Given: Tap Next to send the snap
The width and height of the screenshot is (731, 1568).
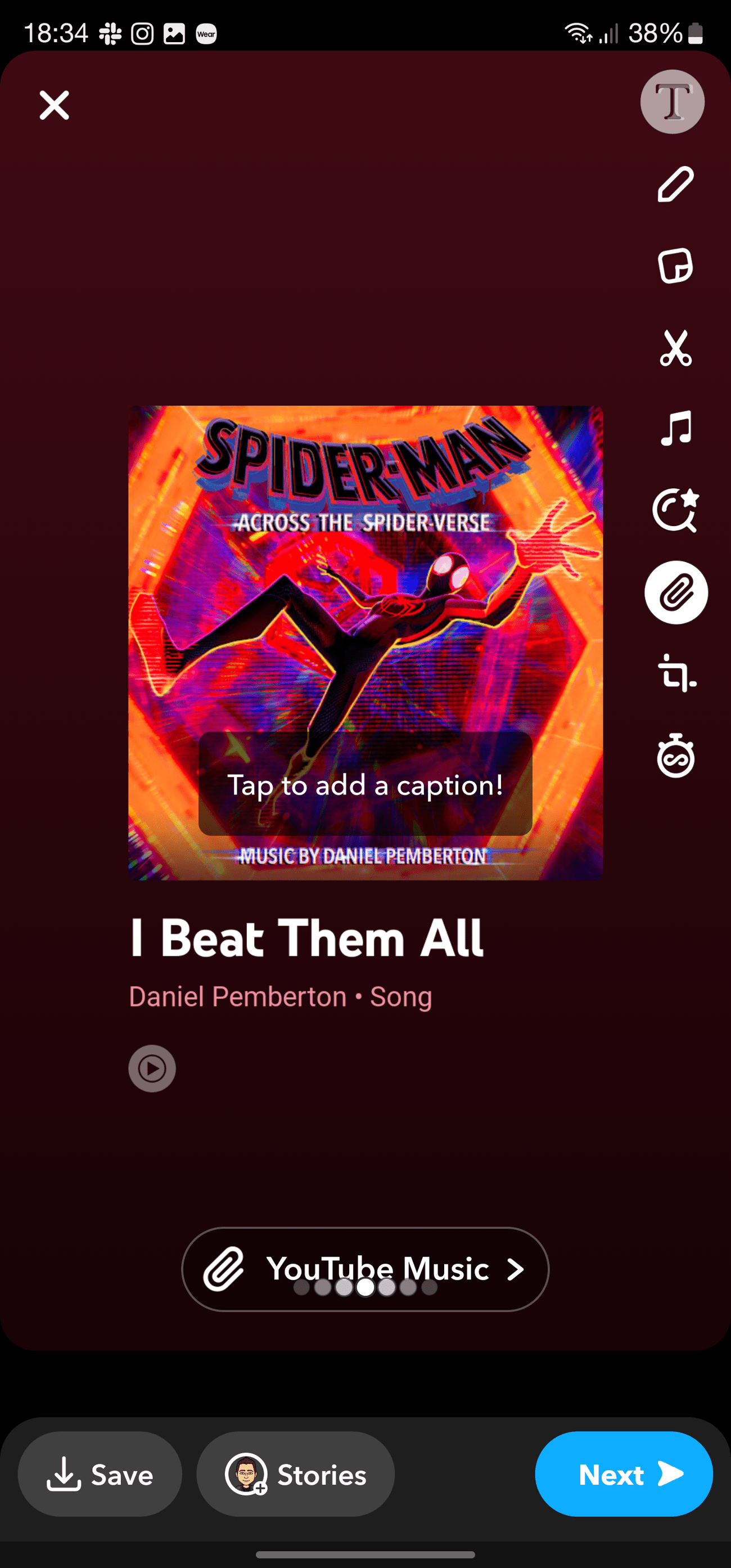Looking at the screenshot, I should [x=624, y=1474].
